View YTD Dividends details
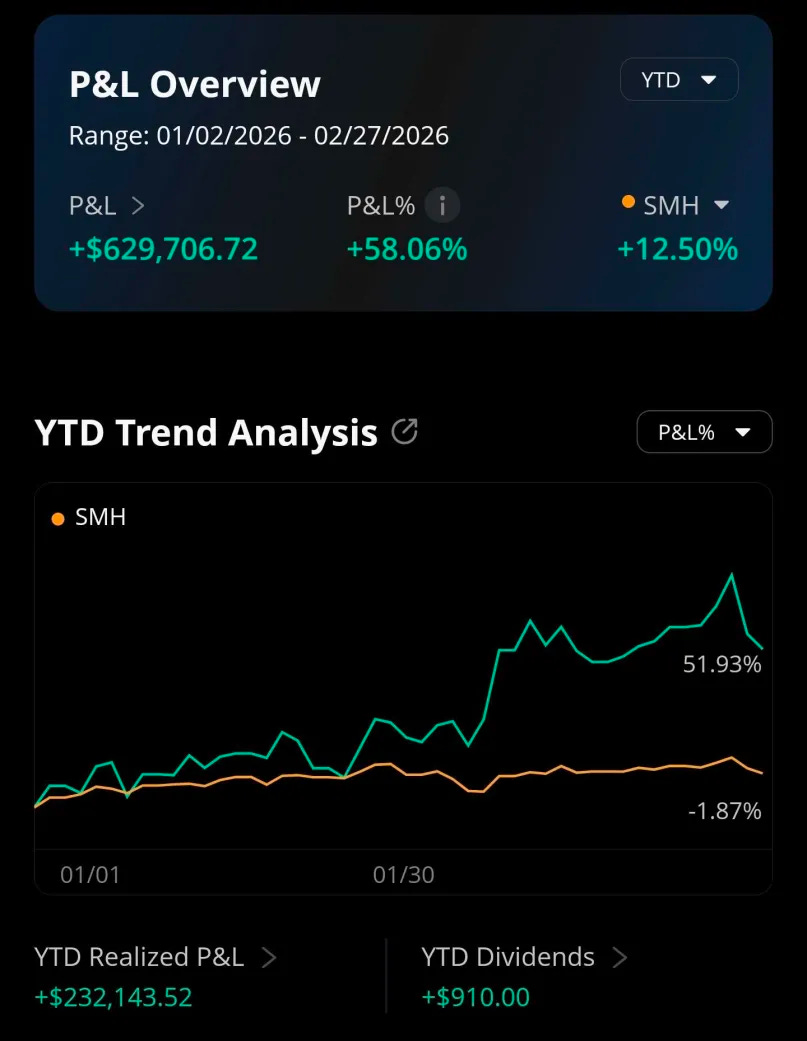This screenshot has height=1041, width=807. (525, 957)
